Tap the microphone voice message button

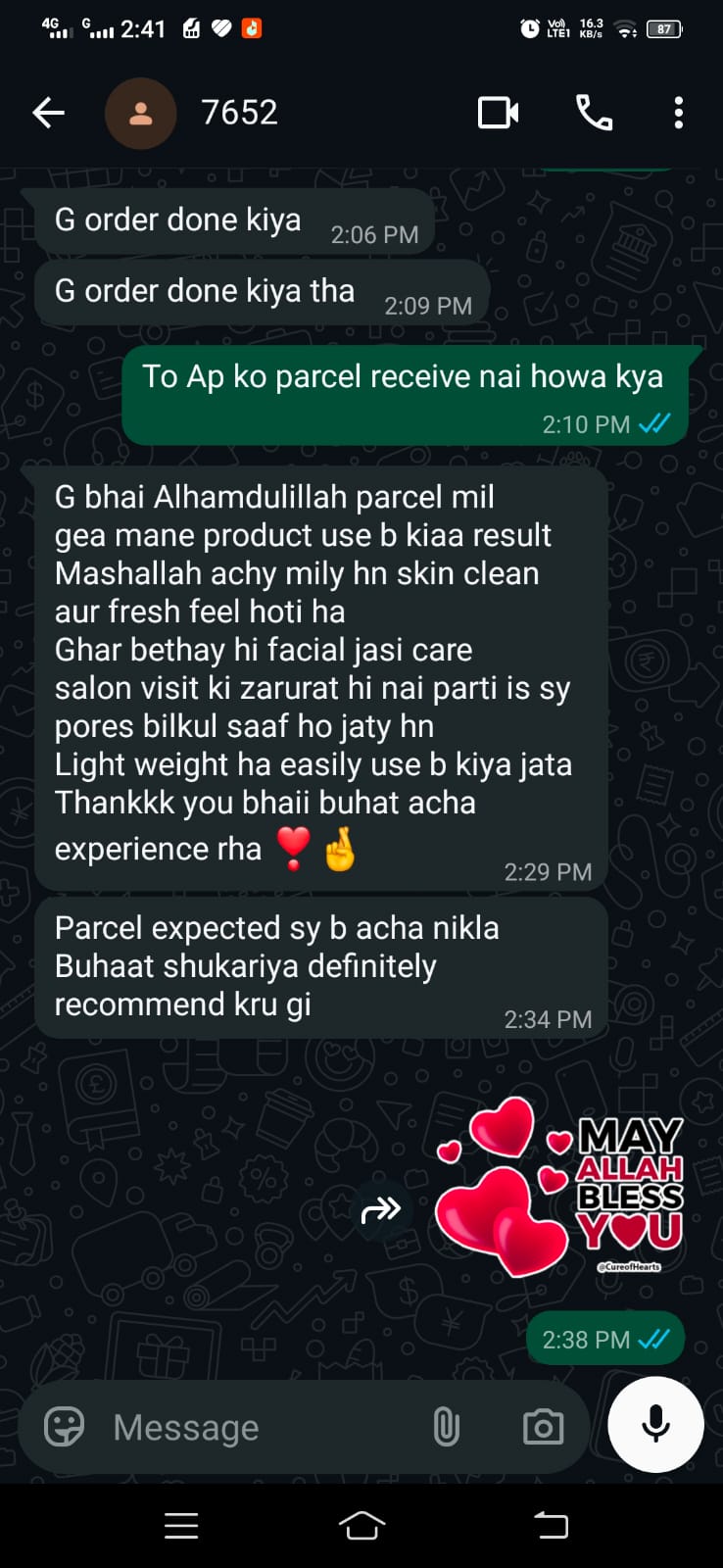655,1424
